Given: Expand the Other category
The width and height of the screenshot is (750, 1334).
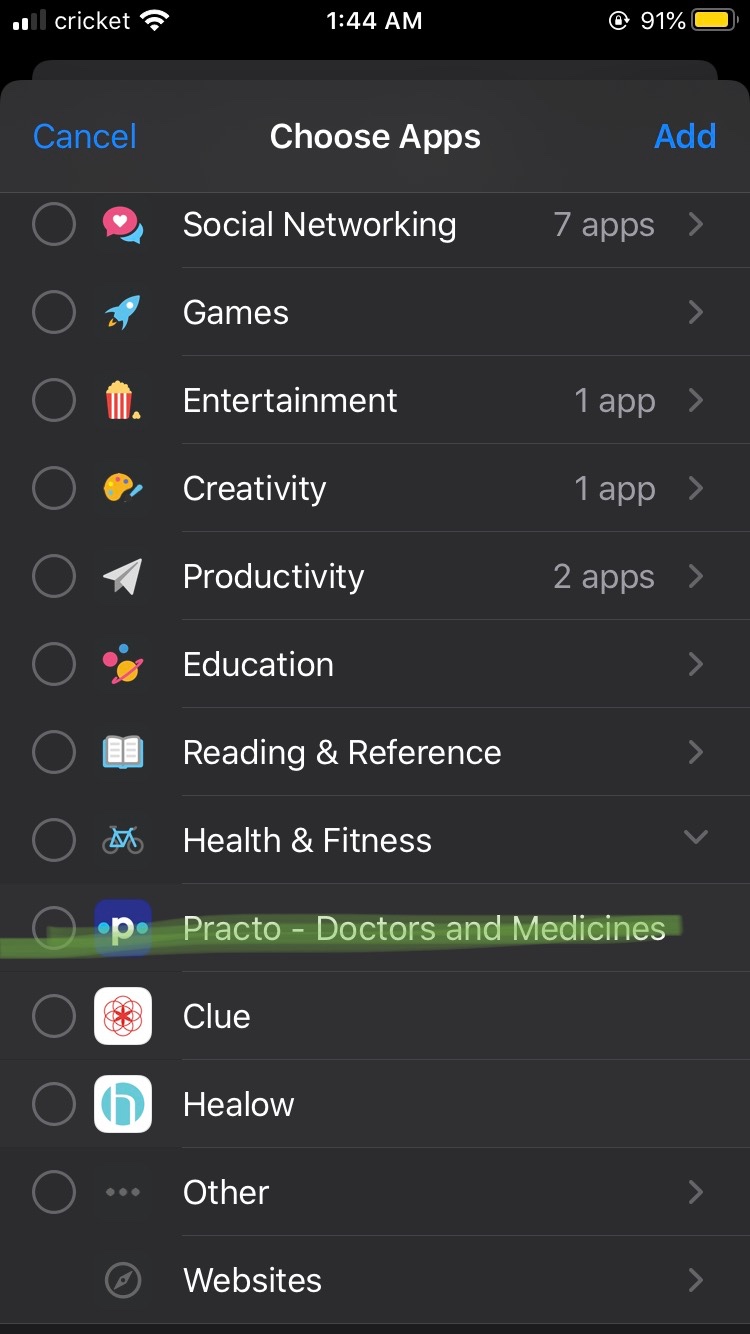Looking at the screenshot, I should pos(696,1193).
